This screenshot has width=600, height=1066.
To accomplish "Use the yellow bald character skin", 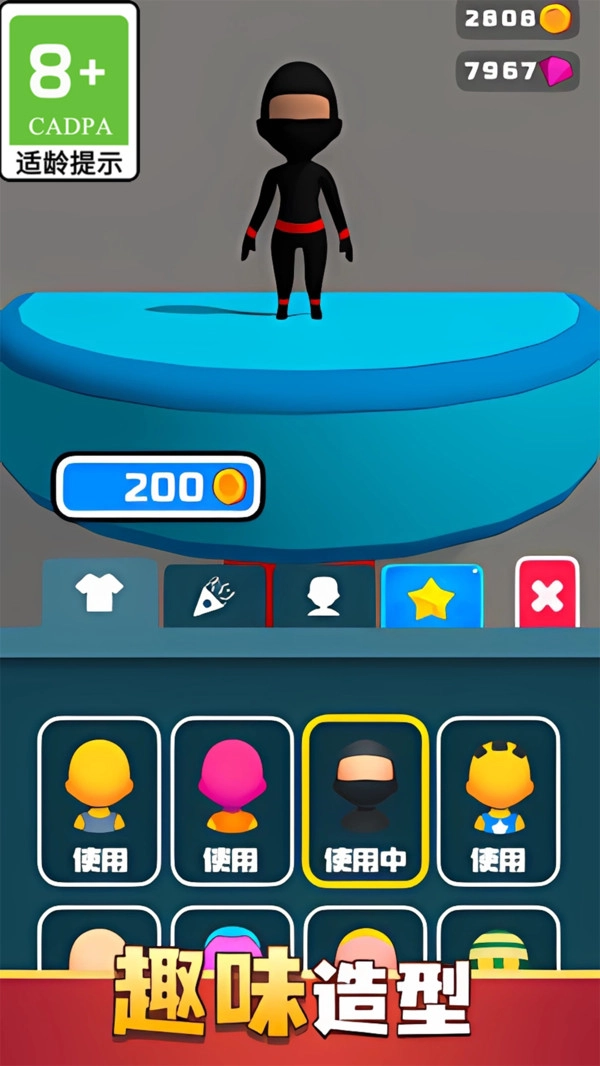I will 99,802.
